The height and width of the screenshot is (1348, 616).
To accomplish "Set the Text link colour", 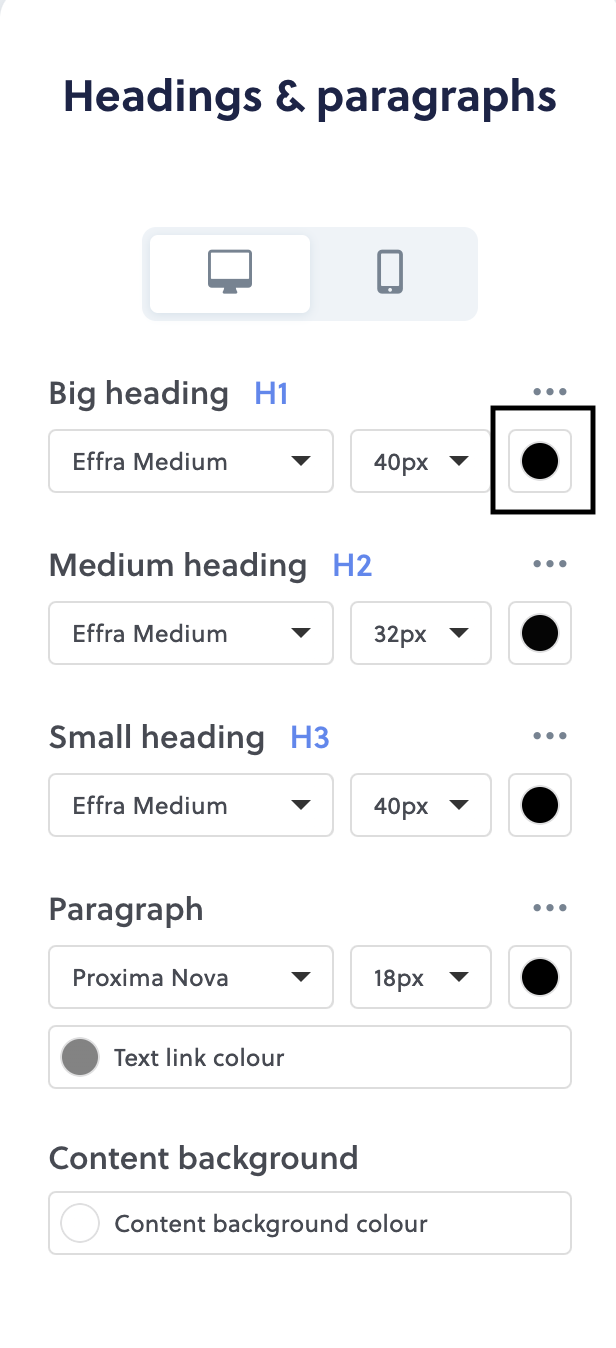I will [310, 1057].
